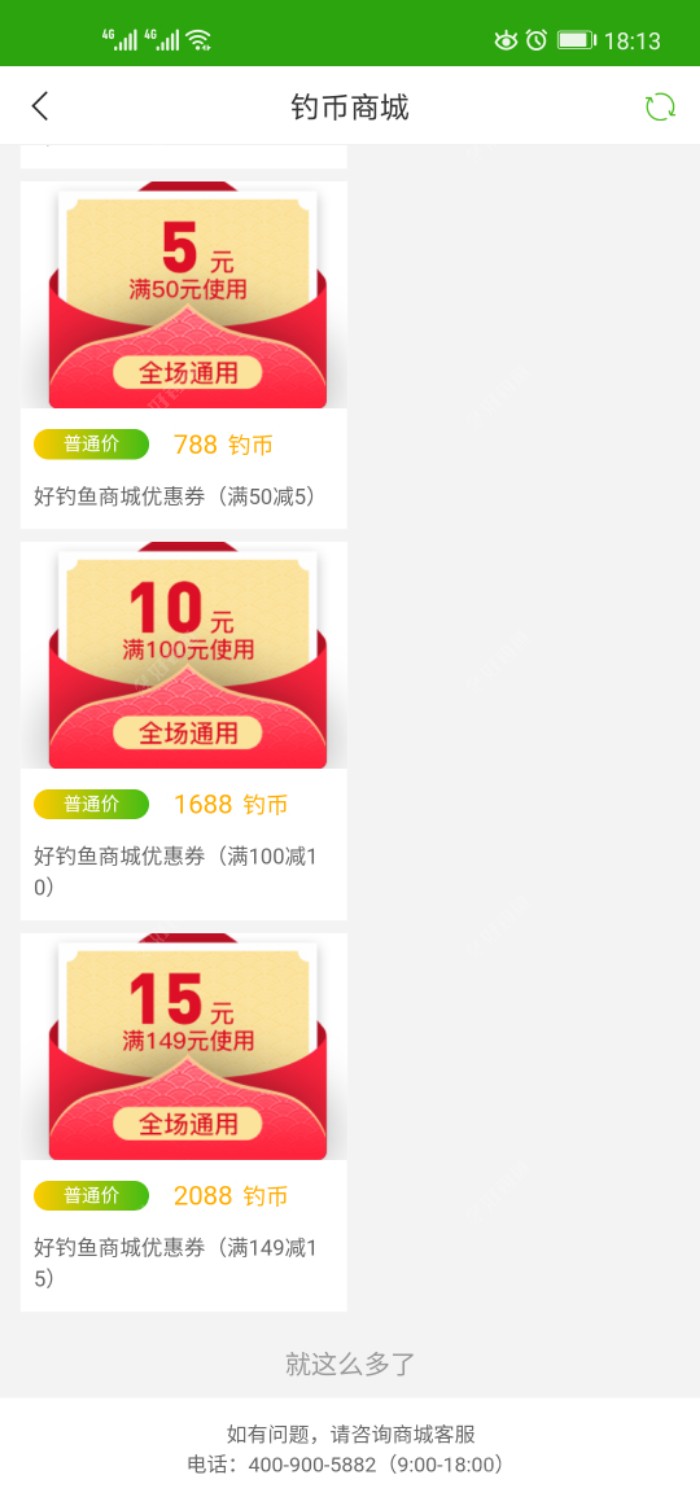Screen dimensions: 700x1497
Task: Go back from 钓币商城
Action: [x=40, y=107]
